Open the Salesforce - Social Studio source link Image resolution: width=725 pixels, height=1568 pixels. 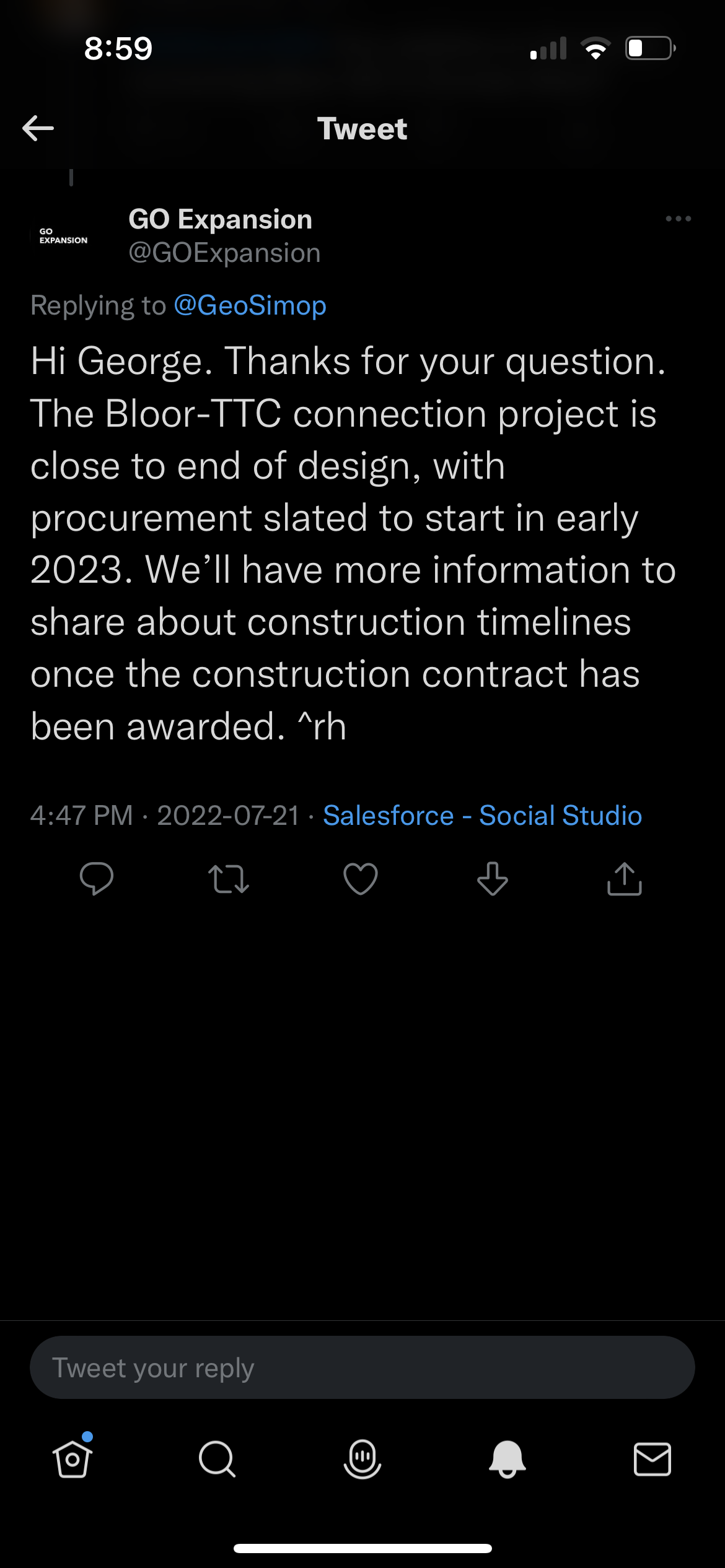482,816
